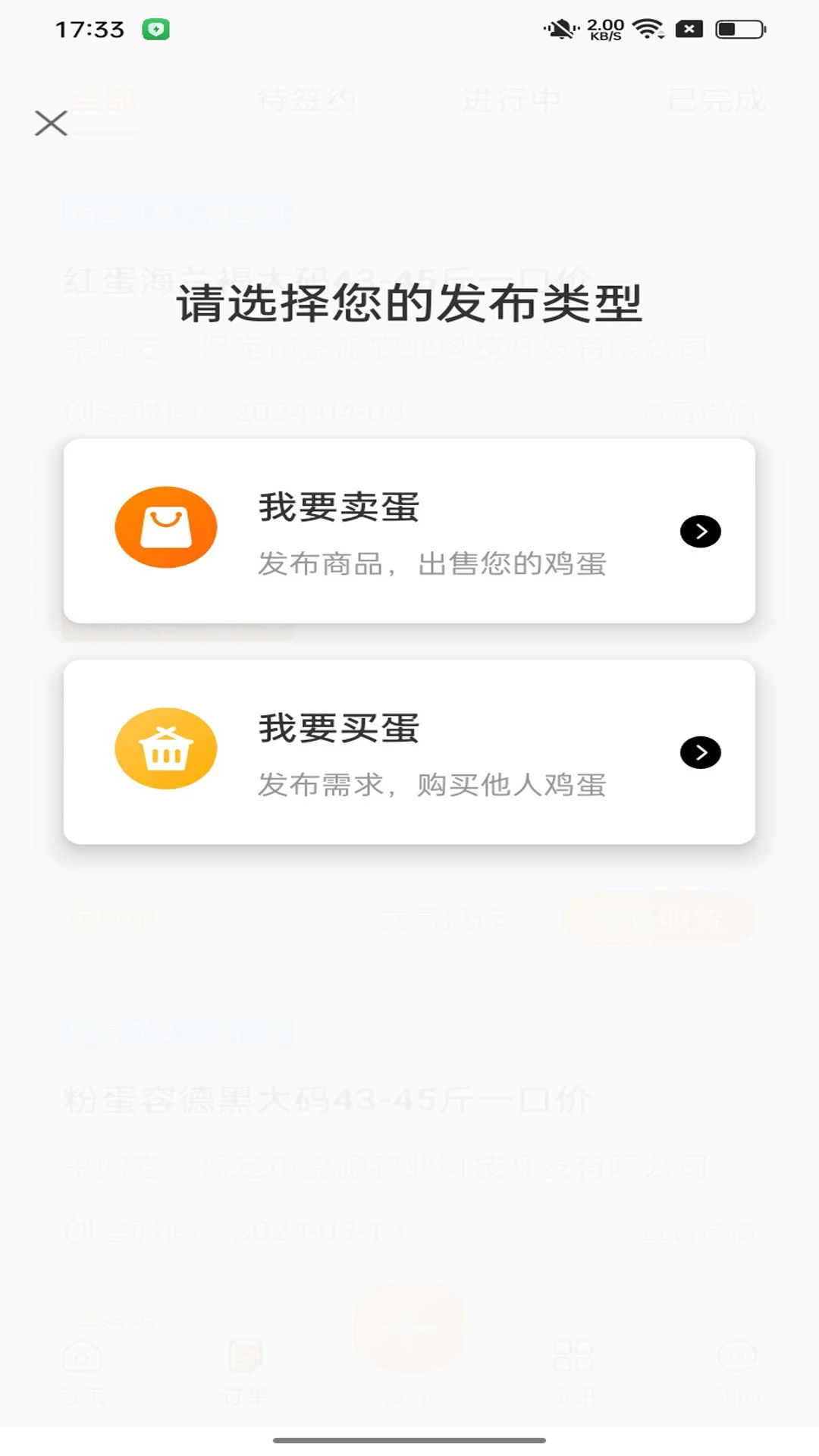Tap the arrow next to 我要卖蛋
Screen dimensions: 819x1456
pyautogui.click(x=700, y=531)
